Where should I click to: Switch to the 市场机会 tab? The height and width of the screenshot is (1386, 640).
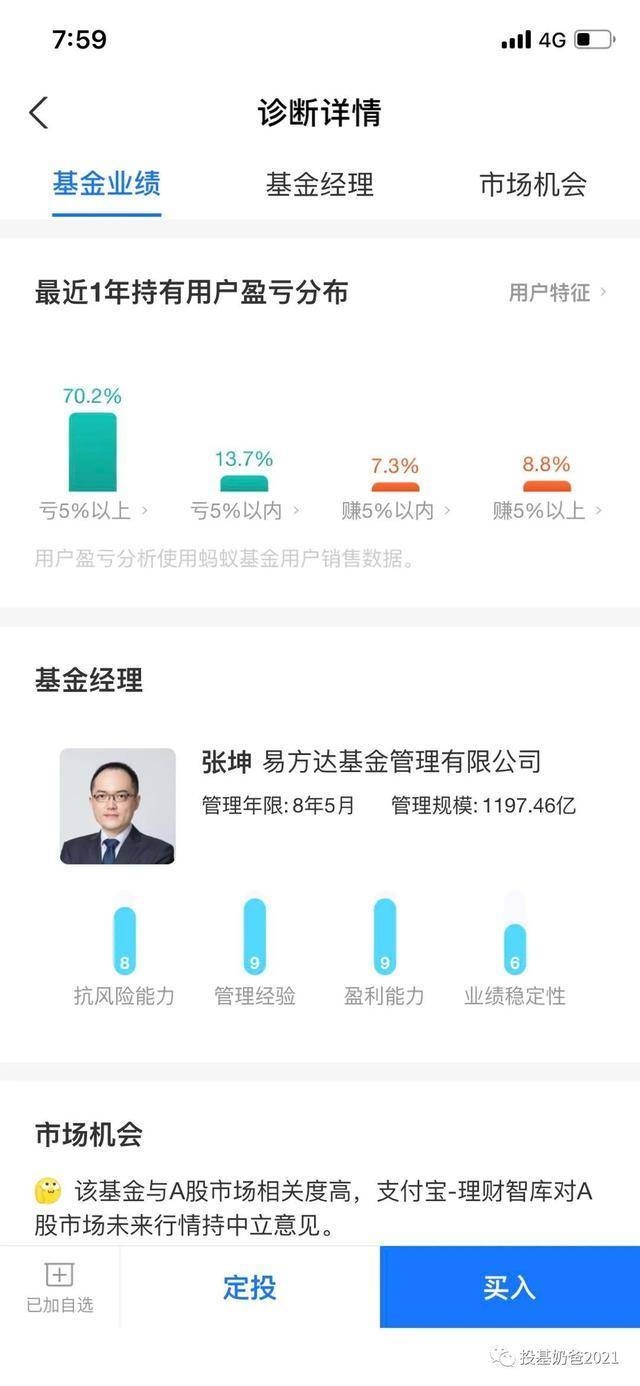(x=532, y=184)
